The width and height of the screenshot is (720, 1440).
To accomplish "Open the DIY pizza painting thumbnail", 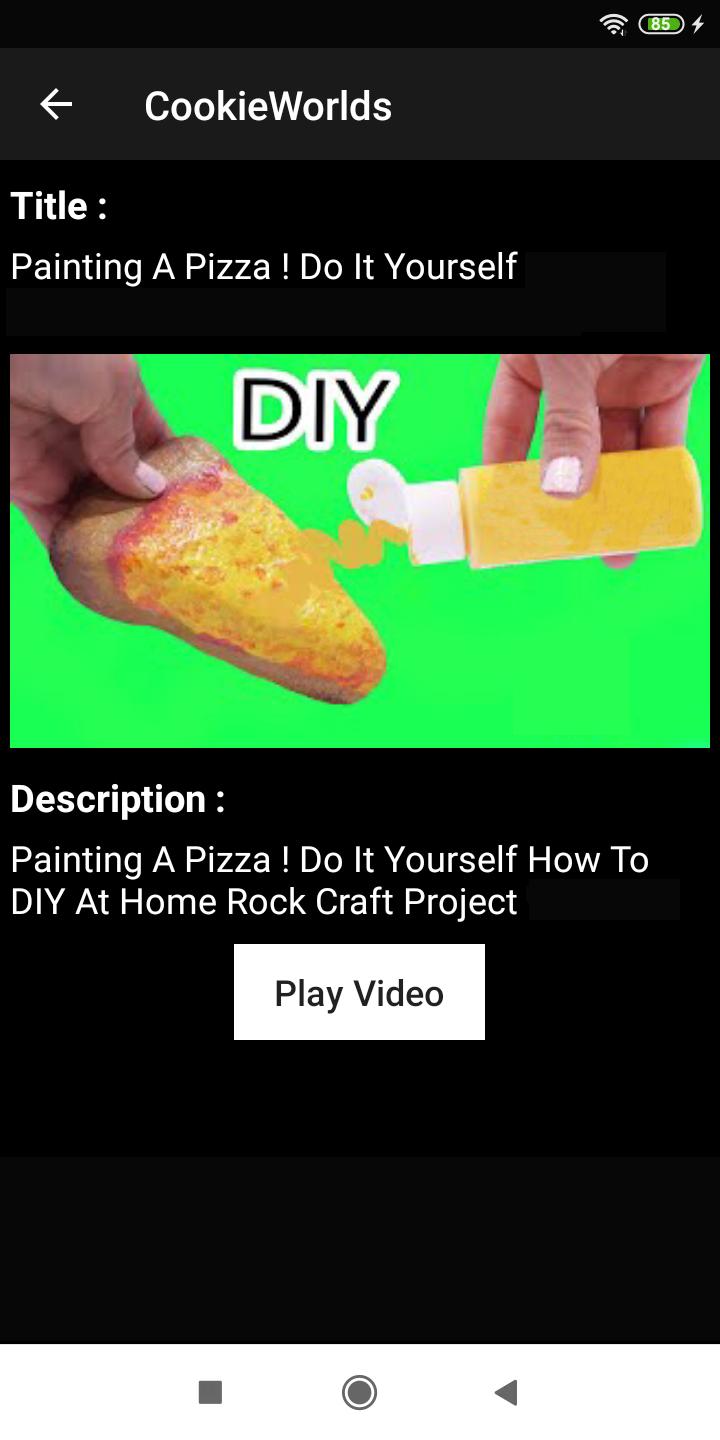I will click(x=360, y=550).
